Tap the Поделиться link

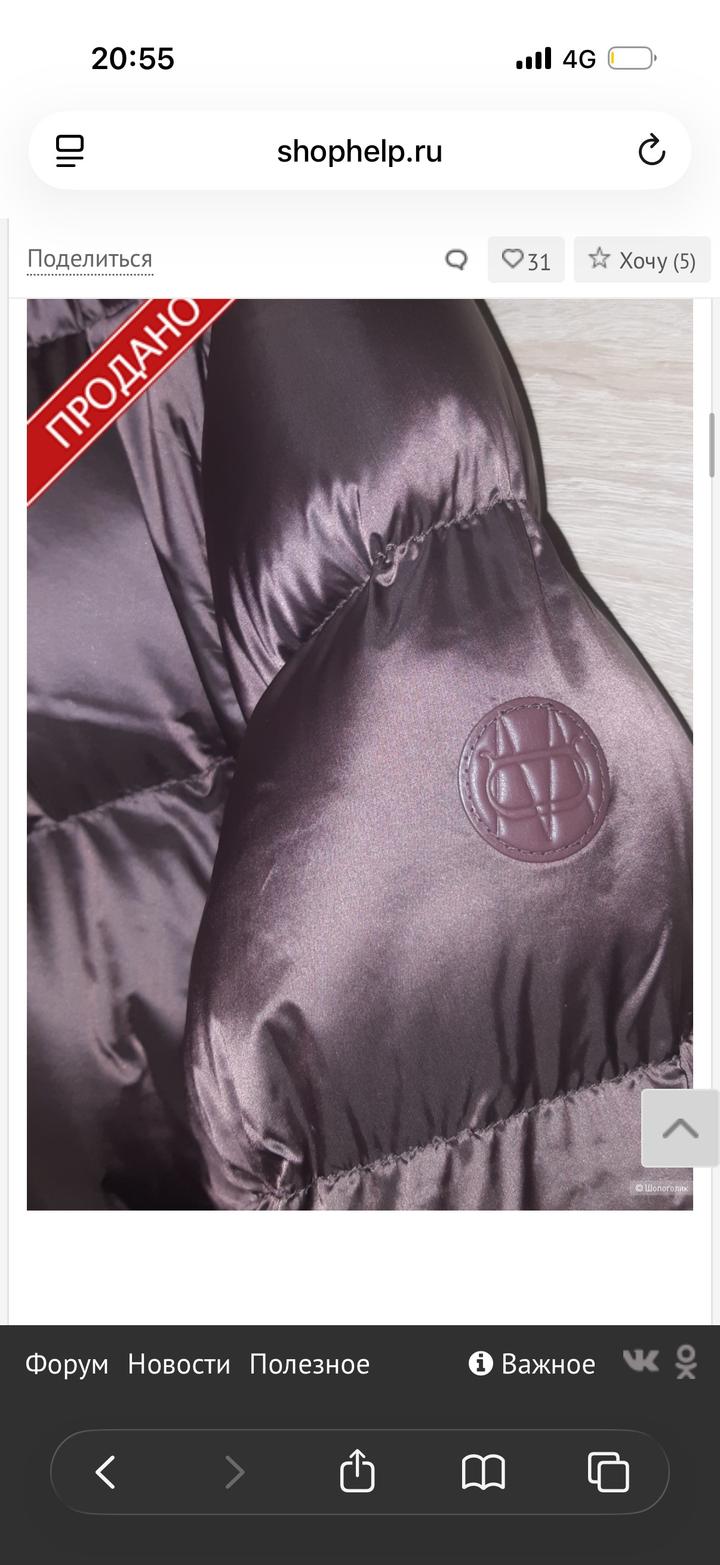point(90,259)
